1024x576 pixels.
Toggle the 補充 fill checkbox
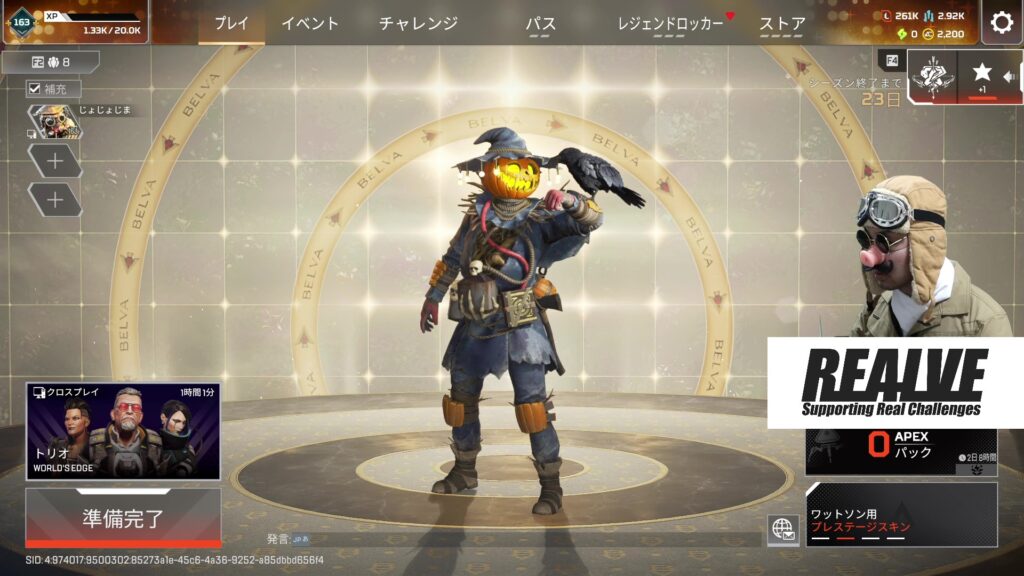point(34,89)
